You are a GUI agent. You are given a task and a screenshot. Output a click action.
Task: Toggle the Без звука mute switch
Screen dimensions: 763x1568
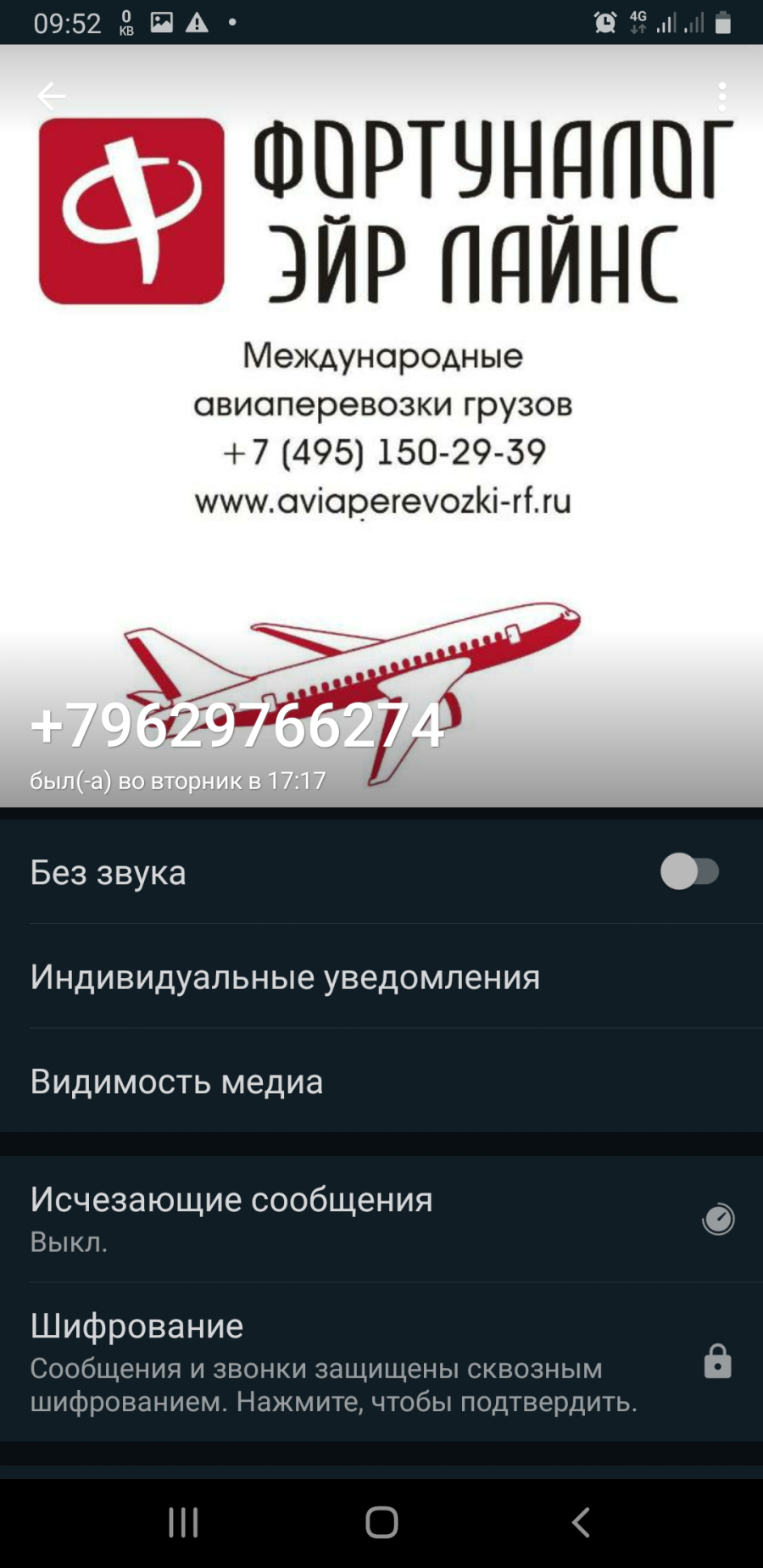pyautogui.click(x=689, y=871)
